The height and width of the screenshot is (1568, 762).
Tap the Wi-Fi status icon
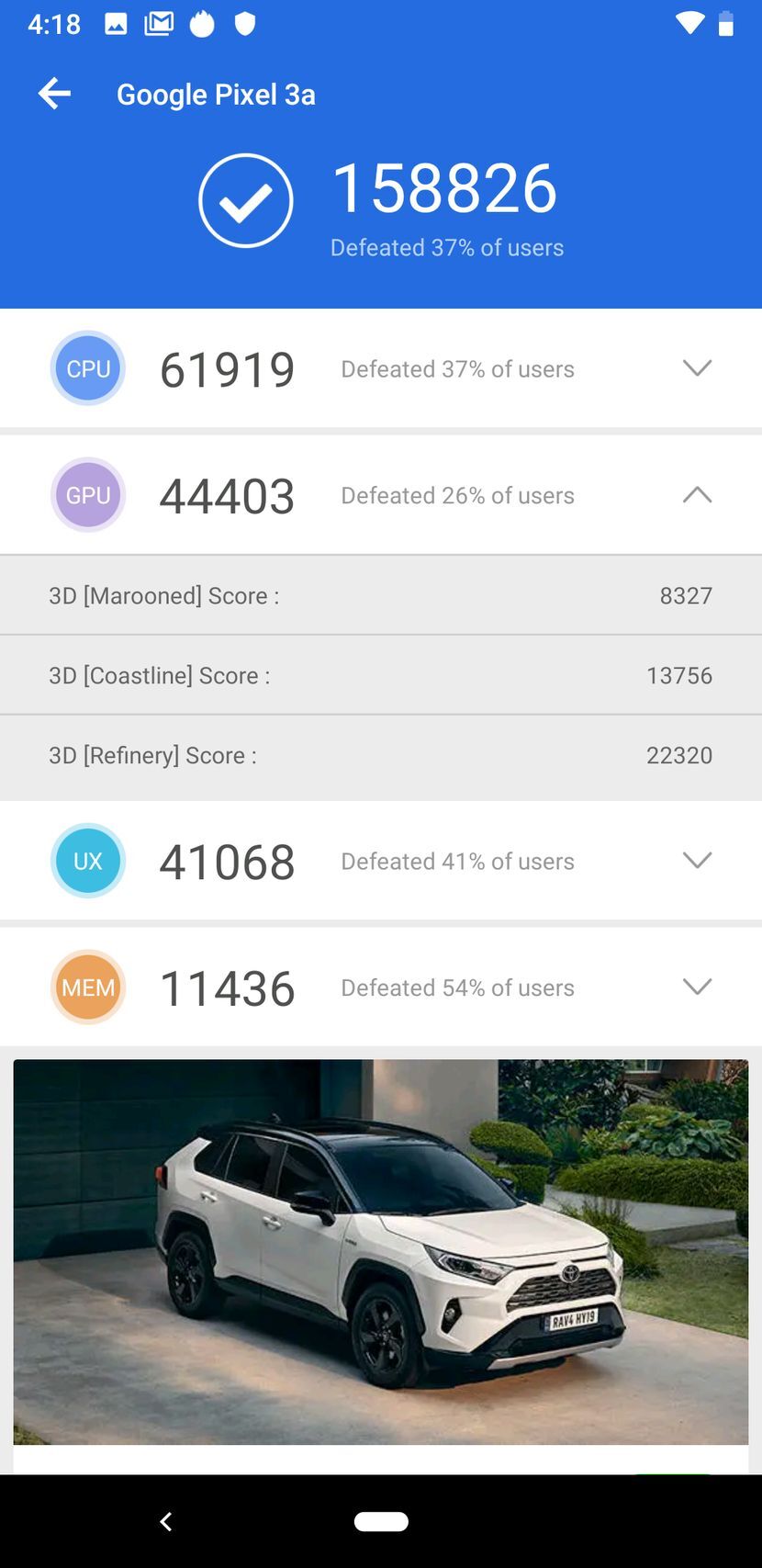point(691,23)
